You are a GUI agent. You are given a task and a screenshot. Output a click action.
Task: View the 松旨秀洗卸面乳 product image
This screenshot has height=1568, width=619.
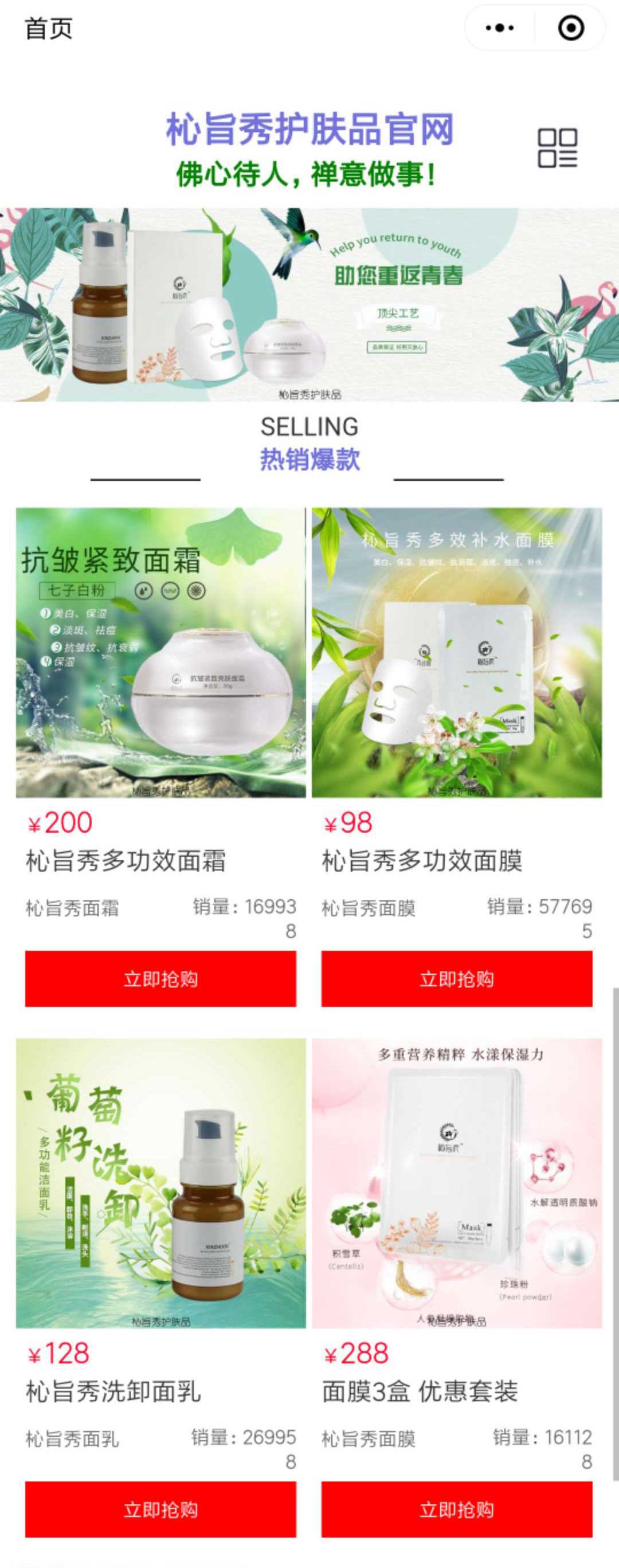[160, 1183]
